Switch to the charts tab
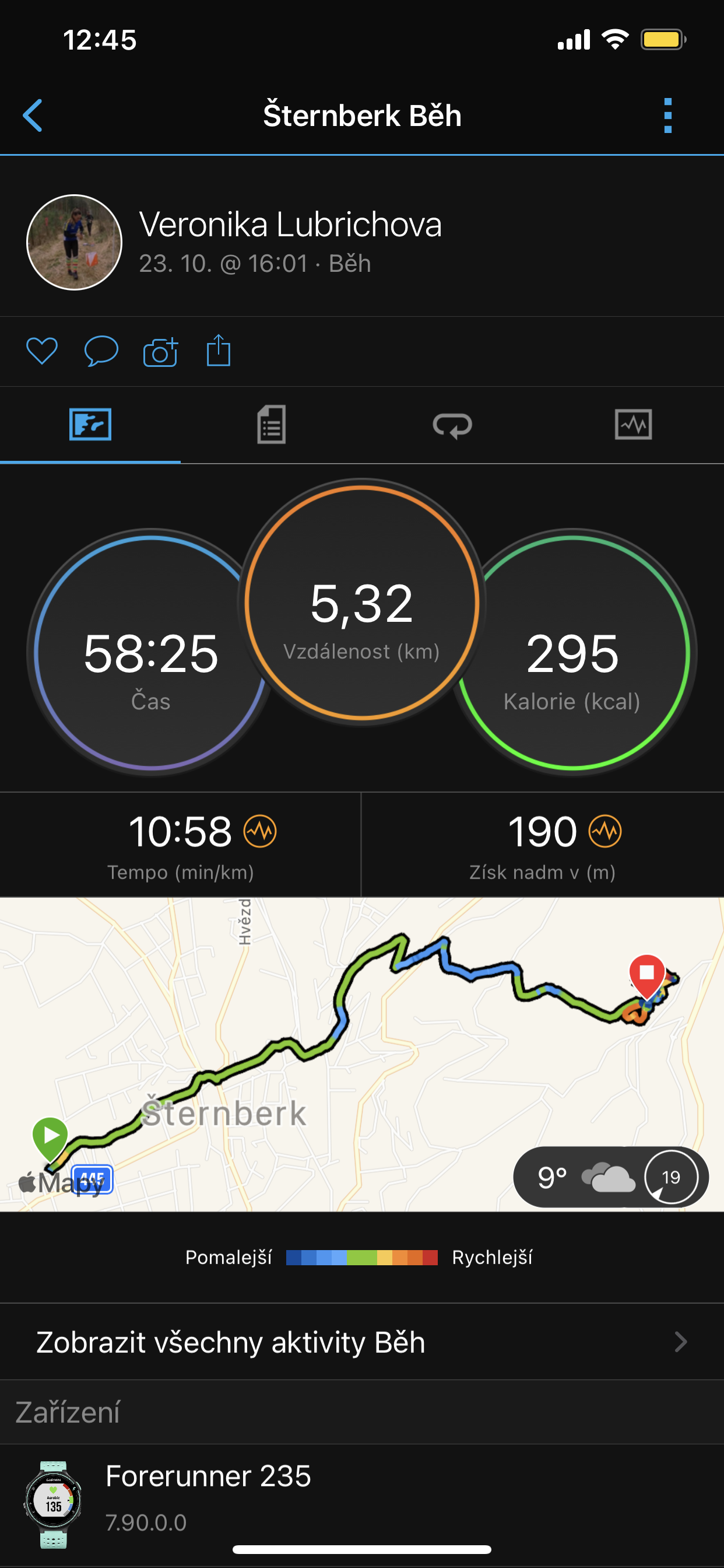 [x=632, y=425]
